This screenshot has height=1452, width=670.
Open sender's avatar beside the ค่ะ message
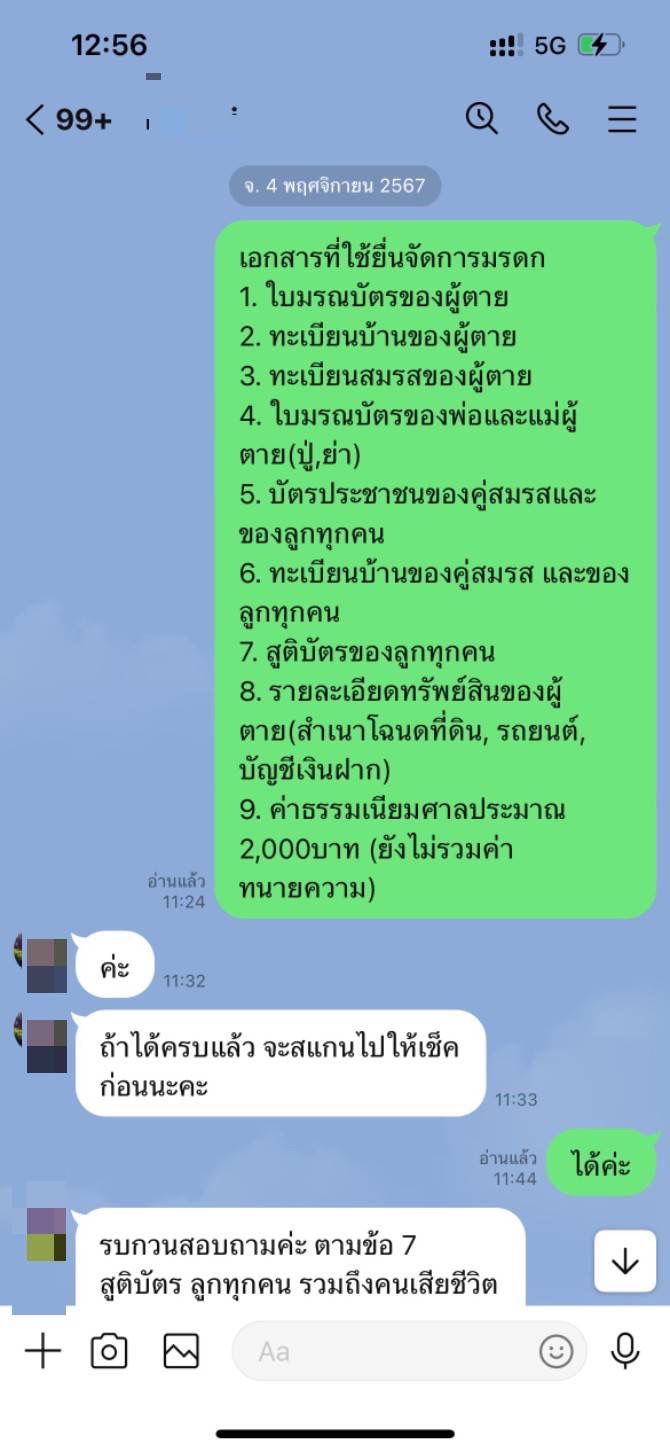44,965
